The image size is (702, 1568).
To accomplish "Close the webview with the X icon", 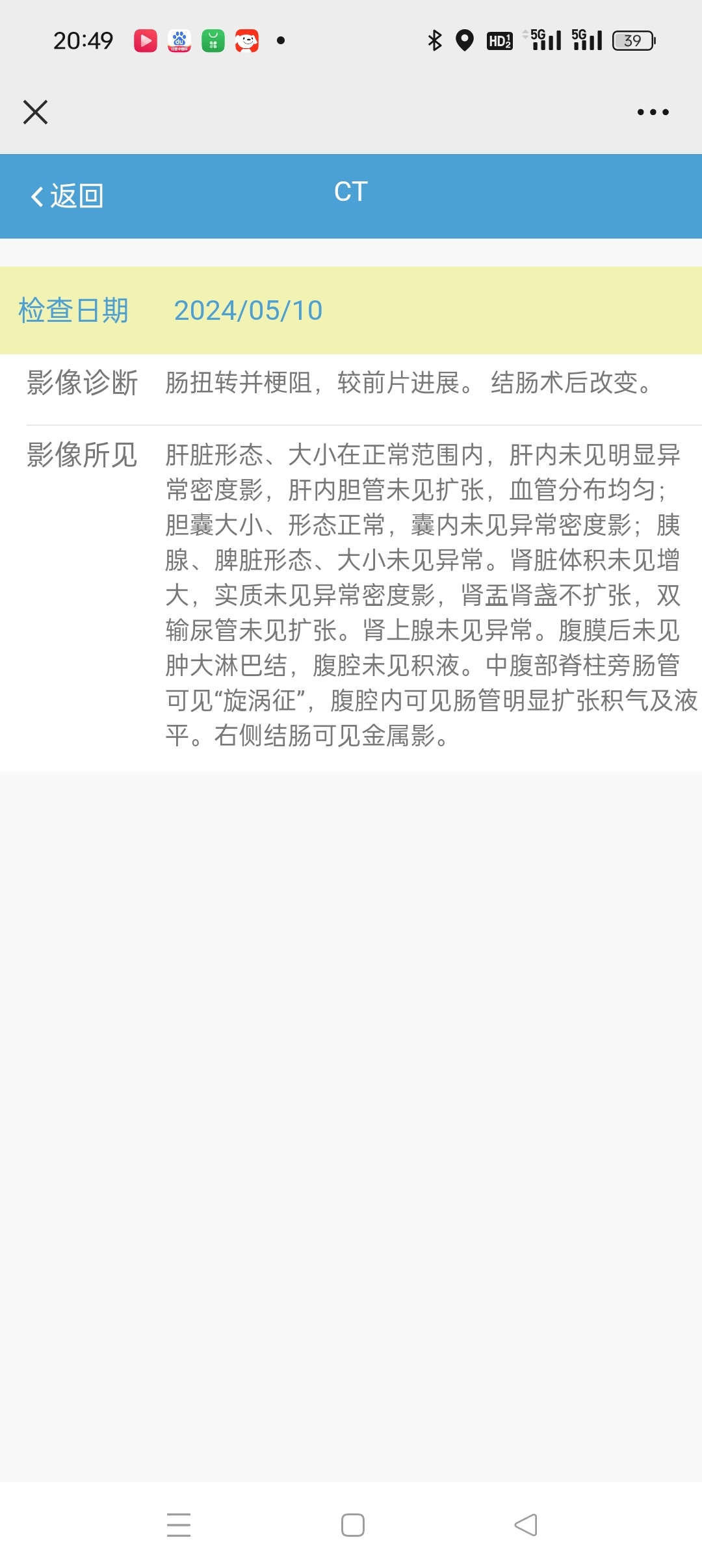I will click(x=35, y=112).
